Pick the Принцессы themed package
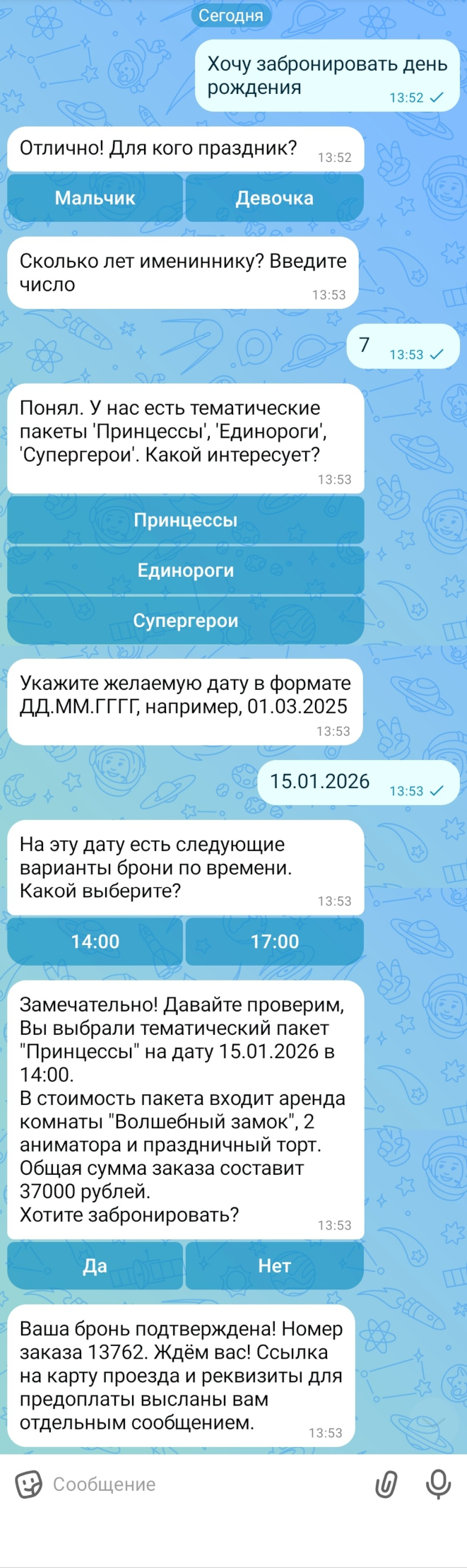 (x=185, y=520)
